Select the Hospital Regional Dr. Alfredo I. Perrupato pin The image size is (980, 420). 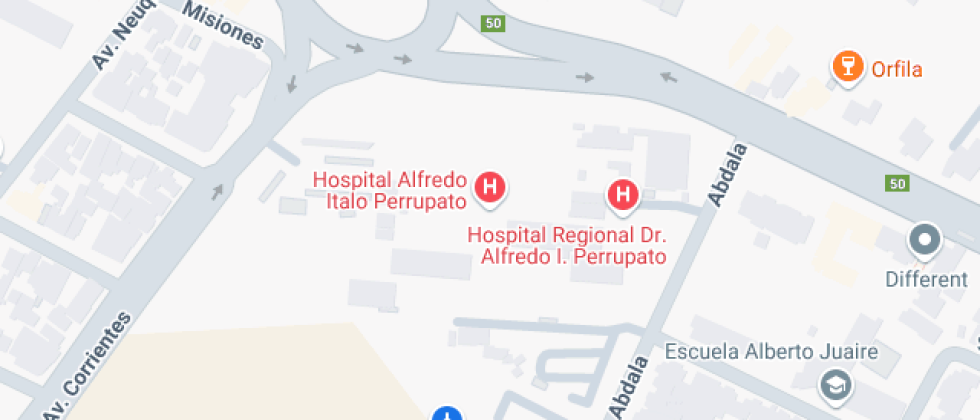tap(624, 194)
